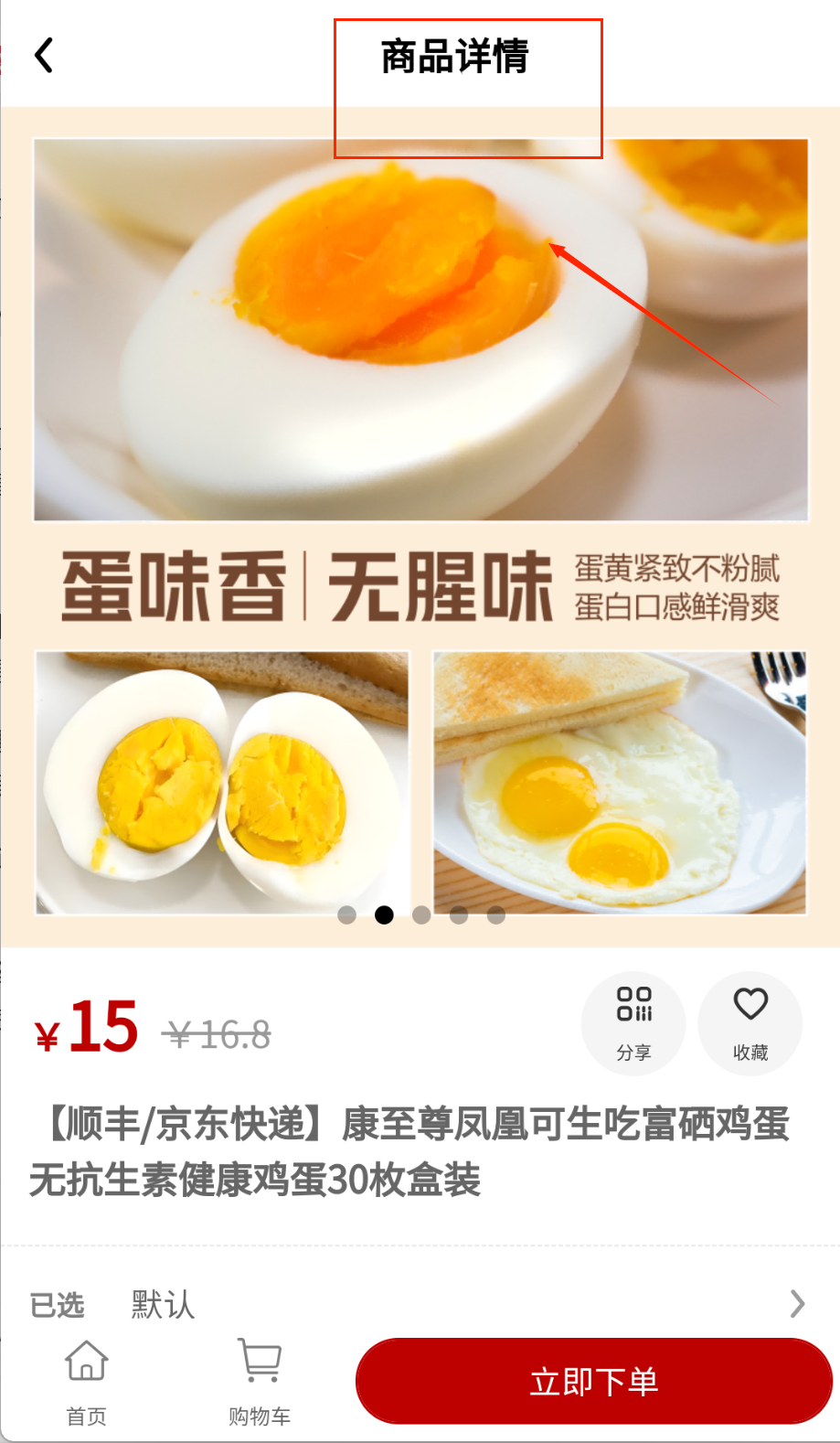840x1443 pixels.
Task: Go to the 首页 home tab
Action: [87, 1382]
